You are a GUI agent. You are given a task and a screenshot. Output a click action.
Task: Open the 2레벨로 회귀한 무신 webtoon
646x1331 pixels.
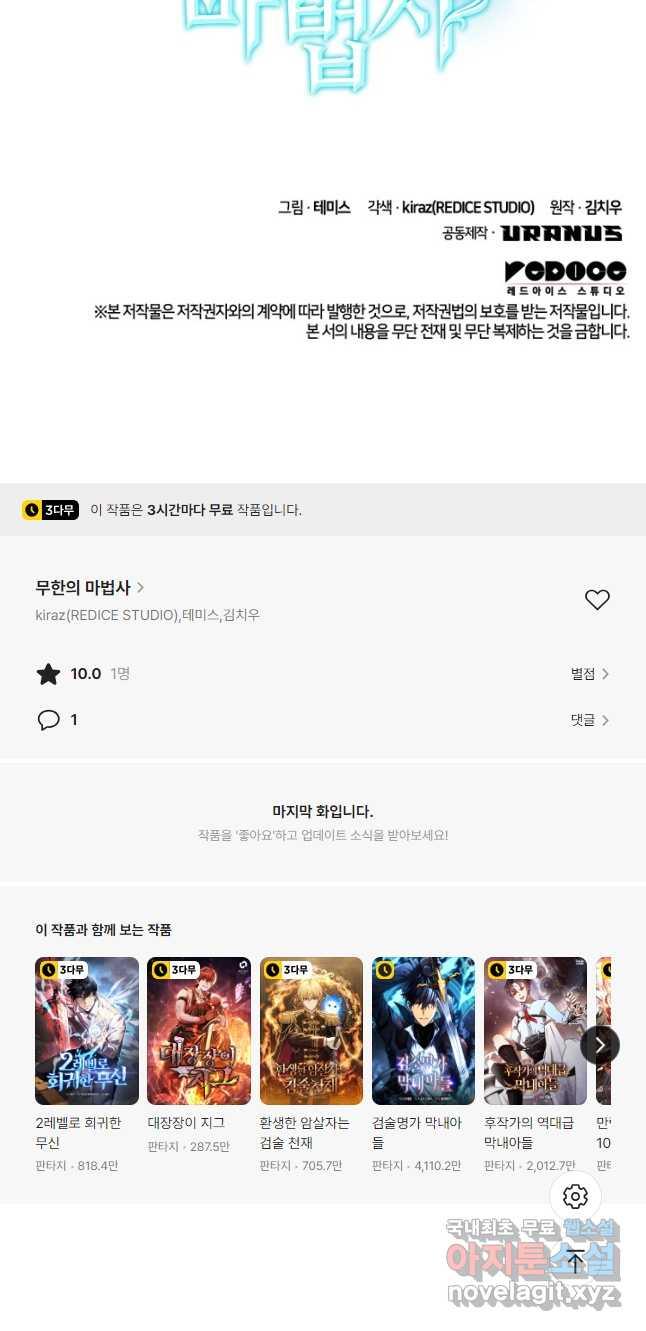87,1031
